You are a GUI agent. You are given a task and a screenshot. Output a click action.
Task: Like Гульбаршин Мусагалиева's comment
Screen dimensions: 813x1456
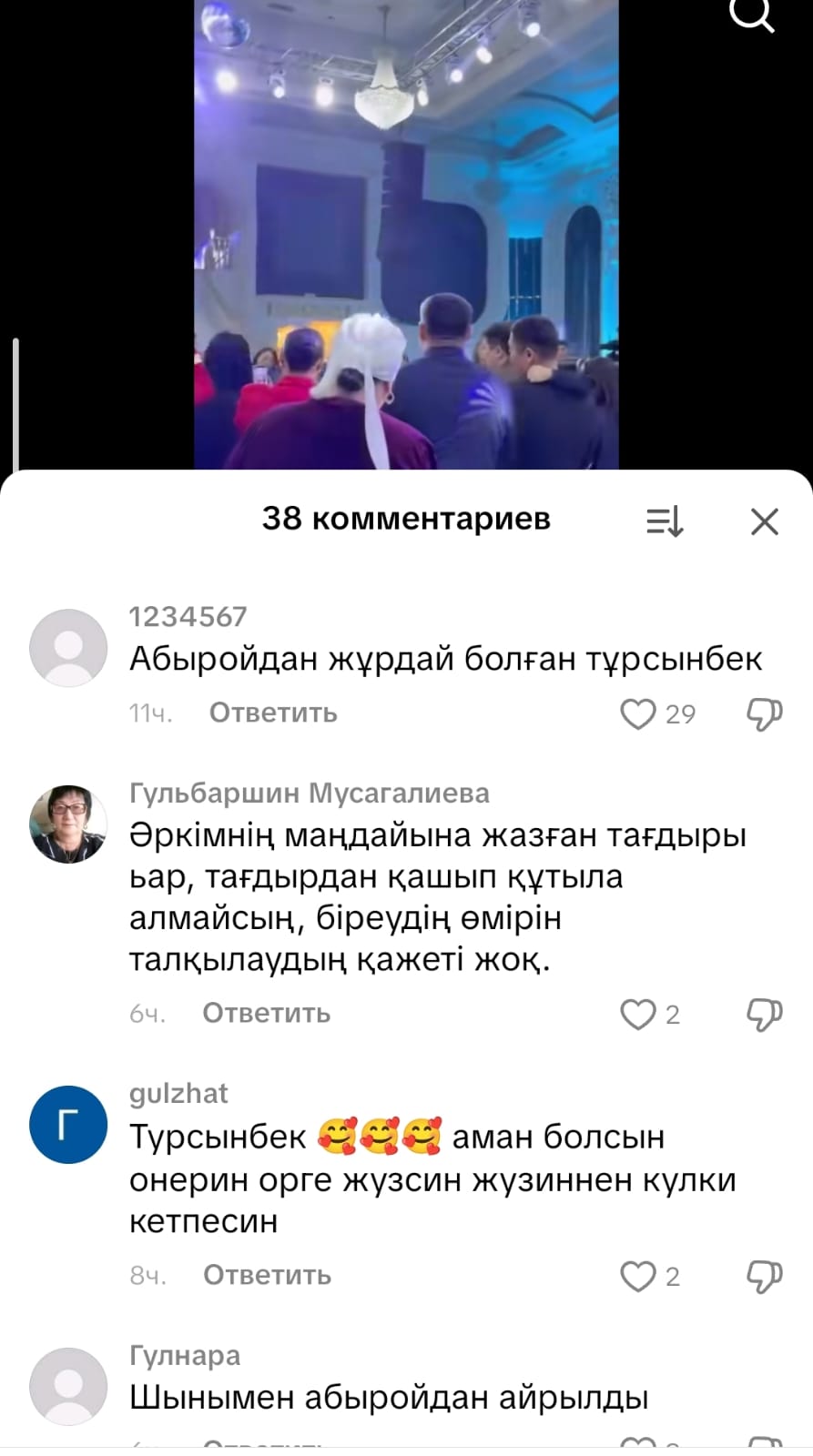638,1015
